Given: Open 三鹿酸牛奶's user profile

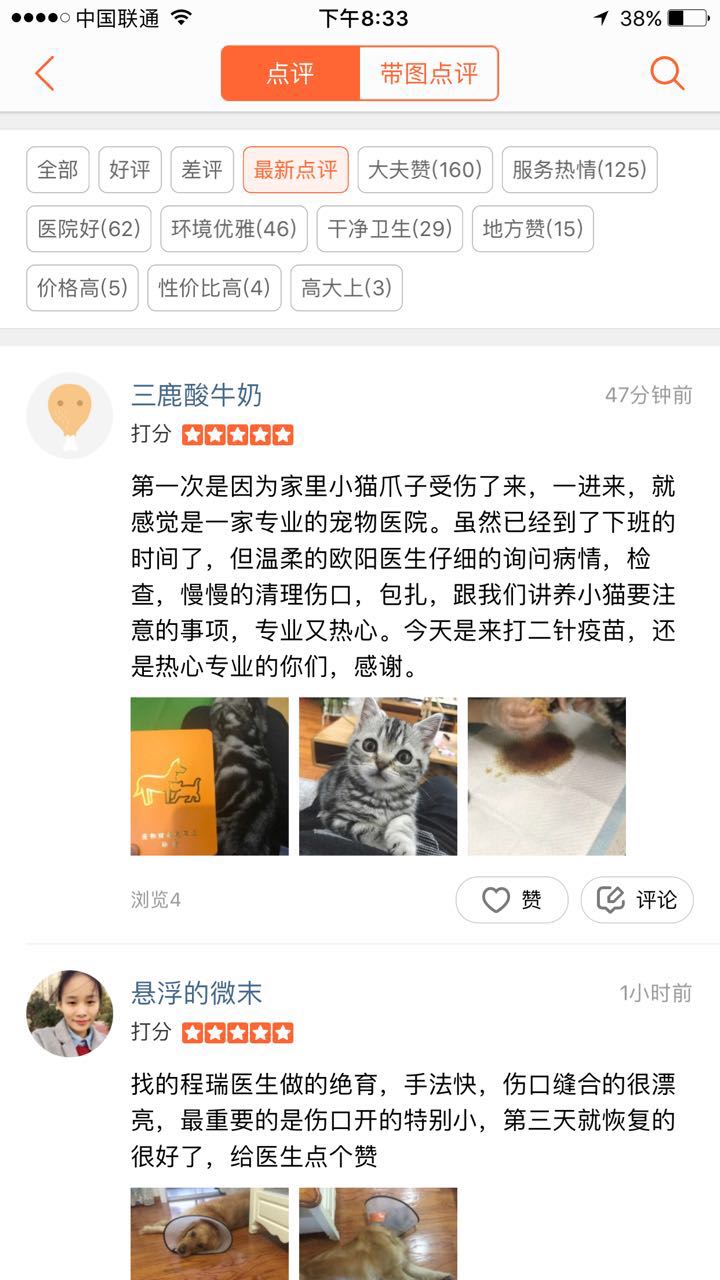Looking at the screenshot, I should [196, 395].
